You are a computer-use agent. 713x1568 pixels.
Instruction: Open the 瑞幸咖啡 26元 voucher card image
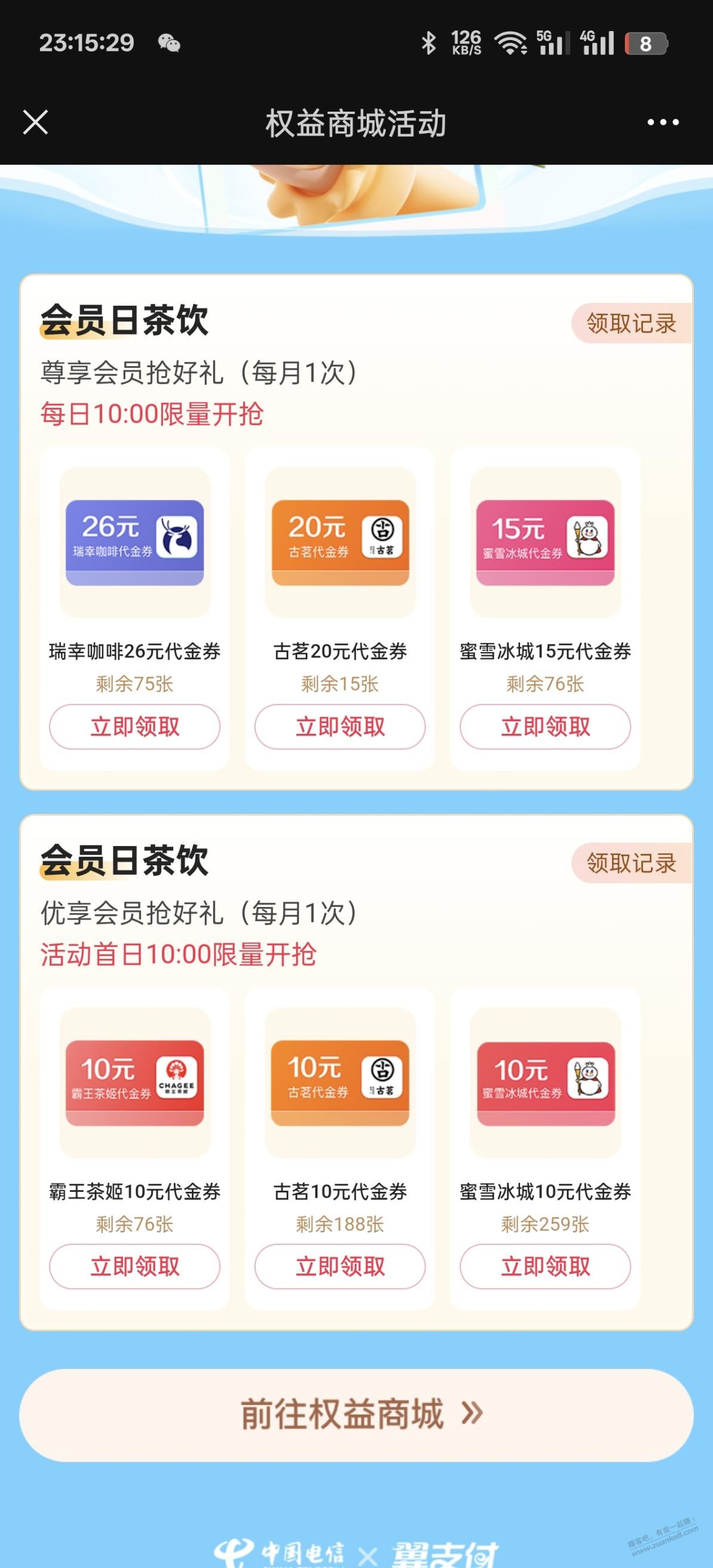pyautogui.click(x=134, y=542)
